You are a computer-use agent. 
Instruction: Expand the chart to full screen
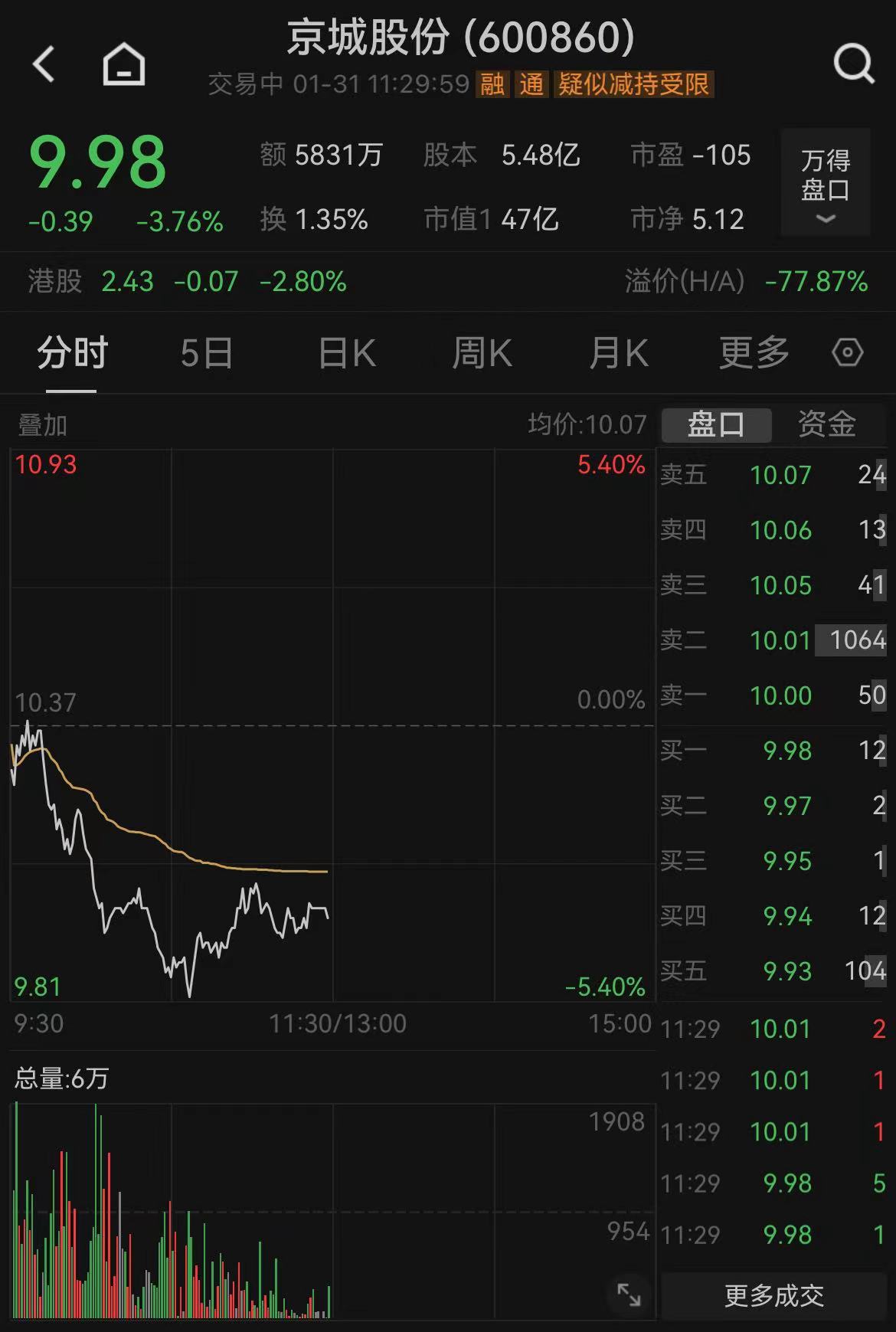click(x=629, y=1294)
